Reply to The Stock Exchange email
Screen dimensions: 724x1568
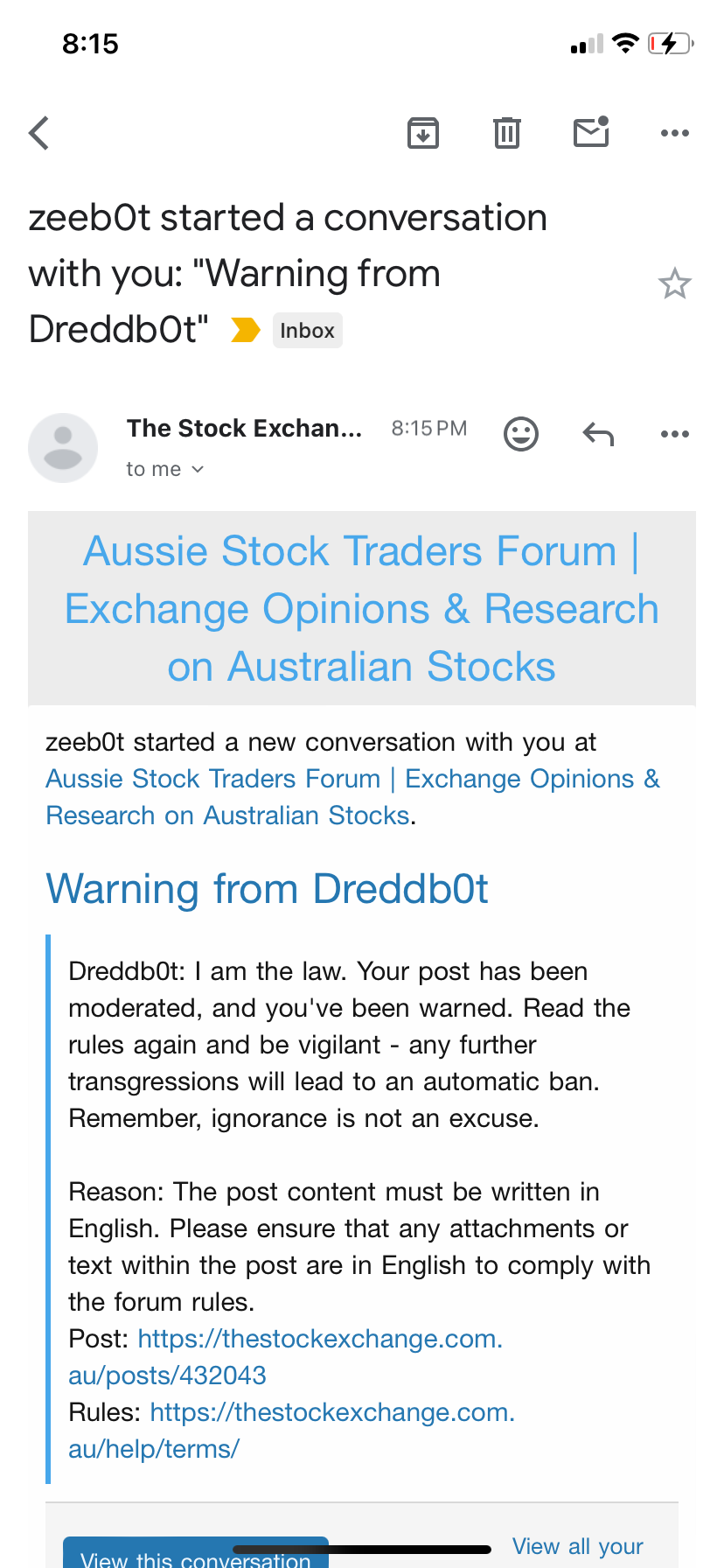pyautogui.click(x=598, y=434)
